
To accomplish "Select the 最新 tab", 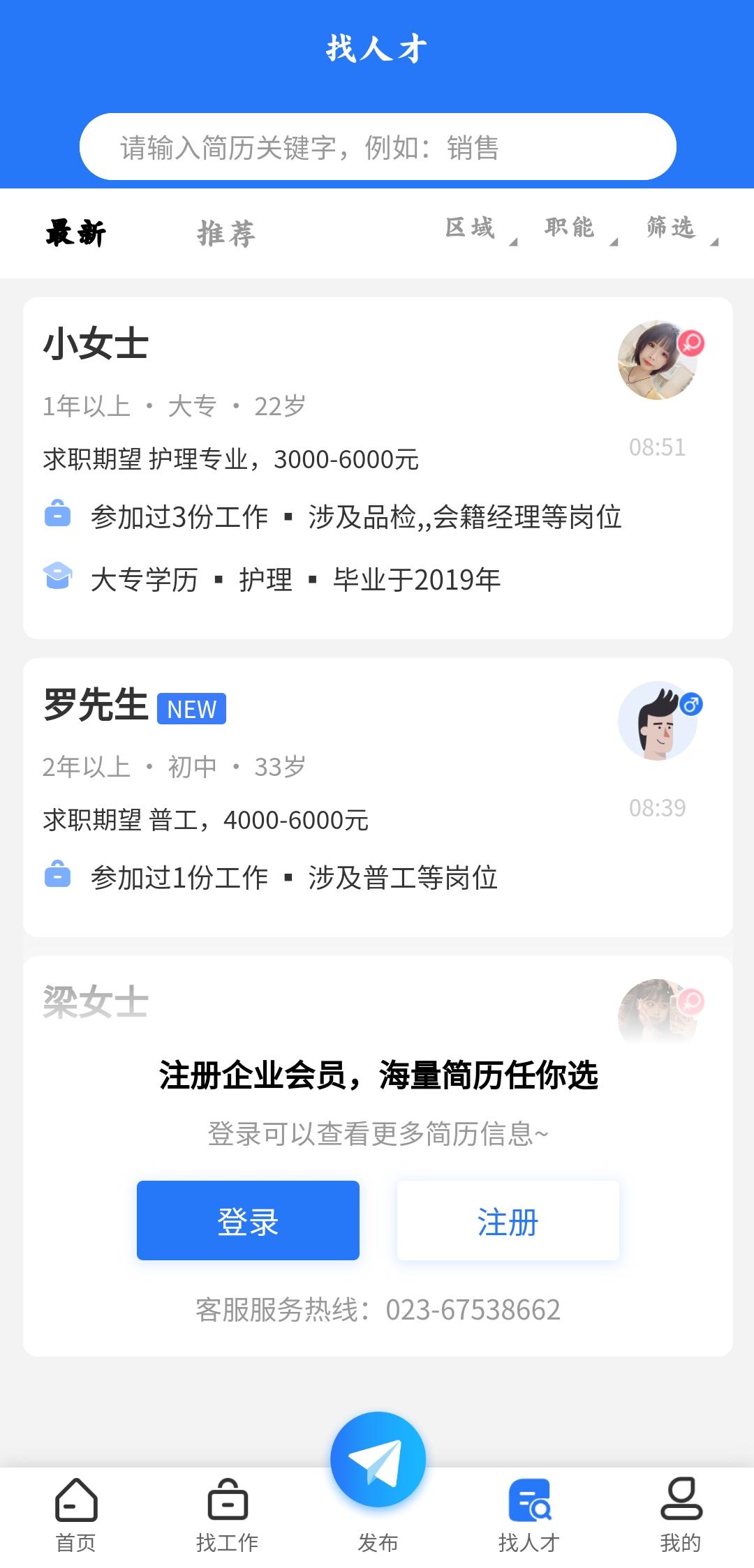I will pos(75,234).
